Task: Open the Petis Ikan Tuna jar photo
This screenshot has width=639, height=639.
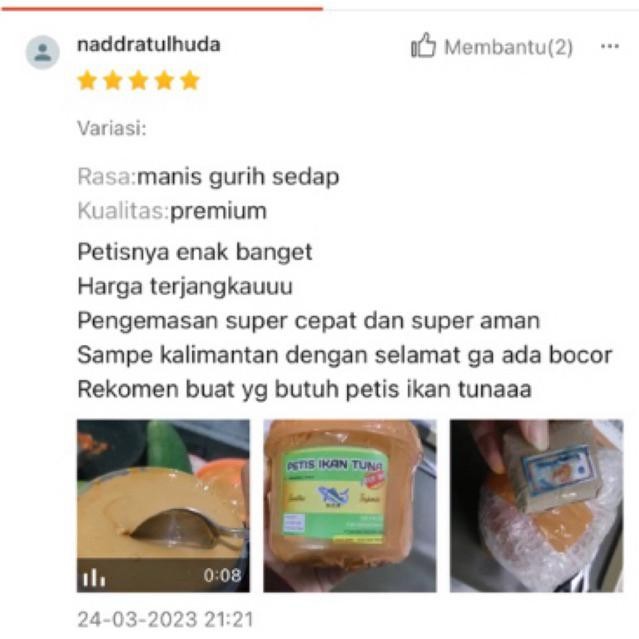Action: tap(350, 505)
